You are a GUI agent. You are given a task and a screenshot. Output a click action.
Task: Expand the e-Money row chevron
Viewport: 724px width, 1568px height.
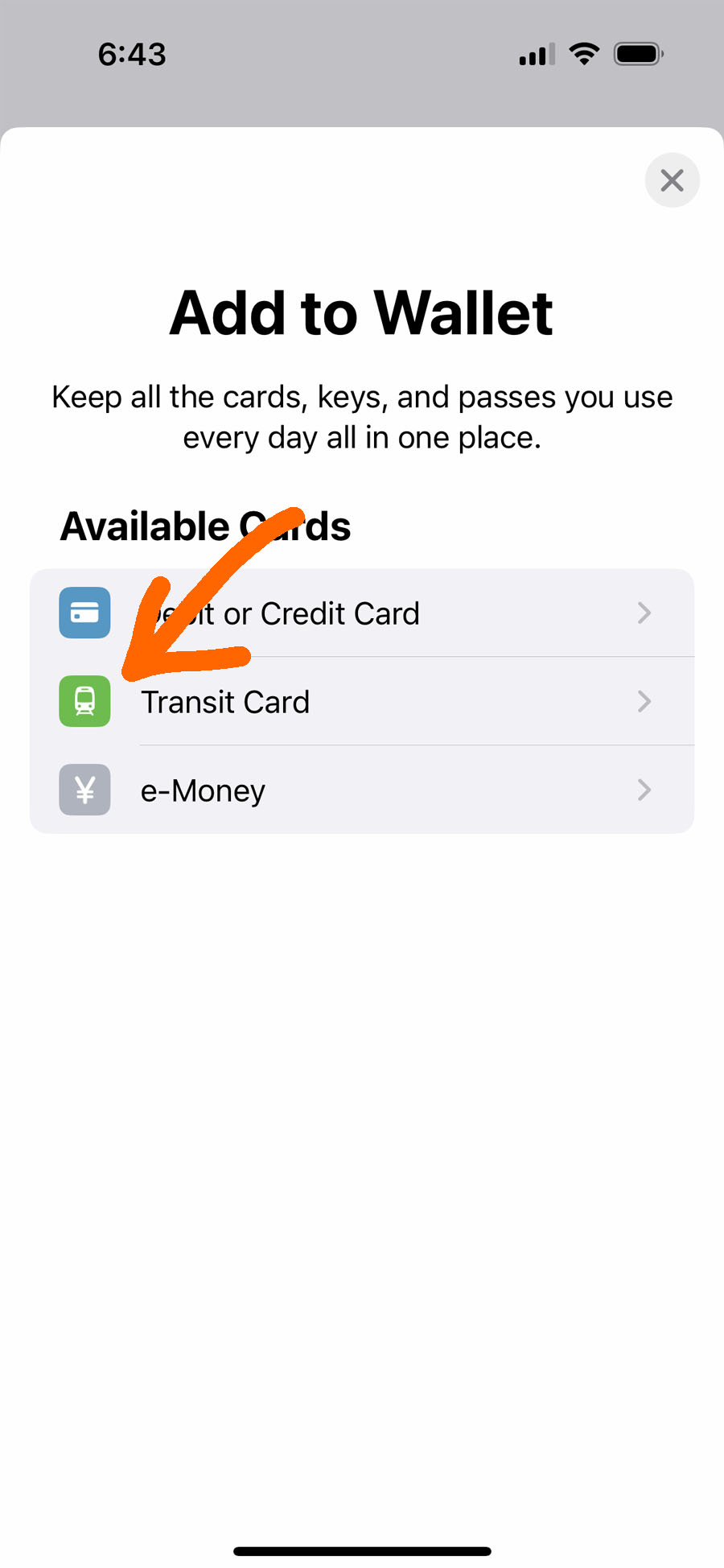pyautogui.click(x=644, y=790)
